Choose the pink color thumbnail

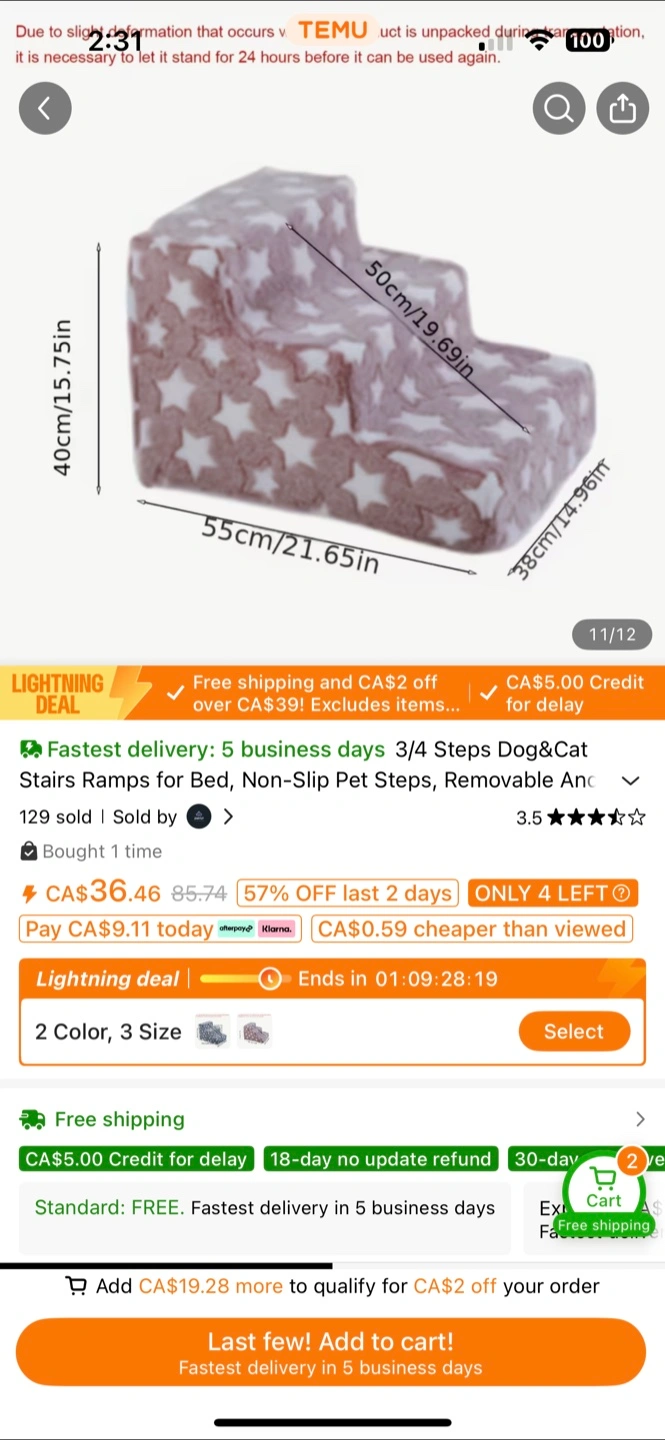coord(254,1031)
